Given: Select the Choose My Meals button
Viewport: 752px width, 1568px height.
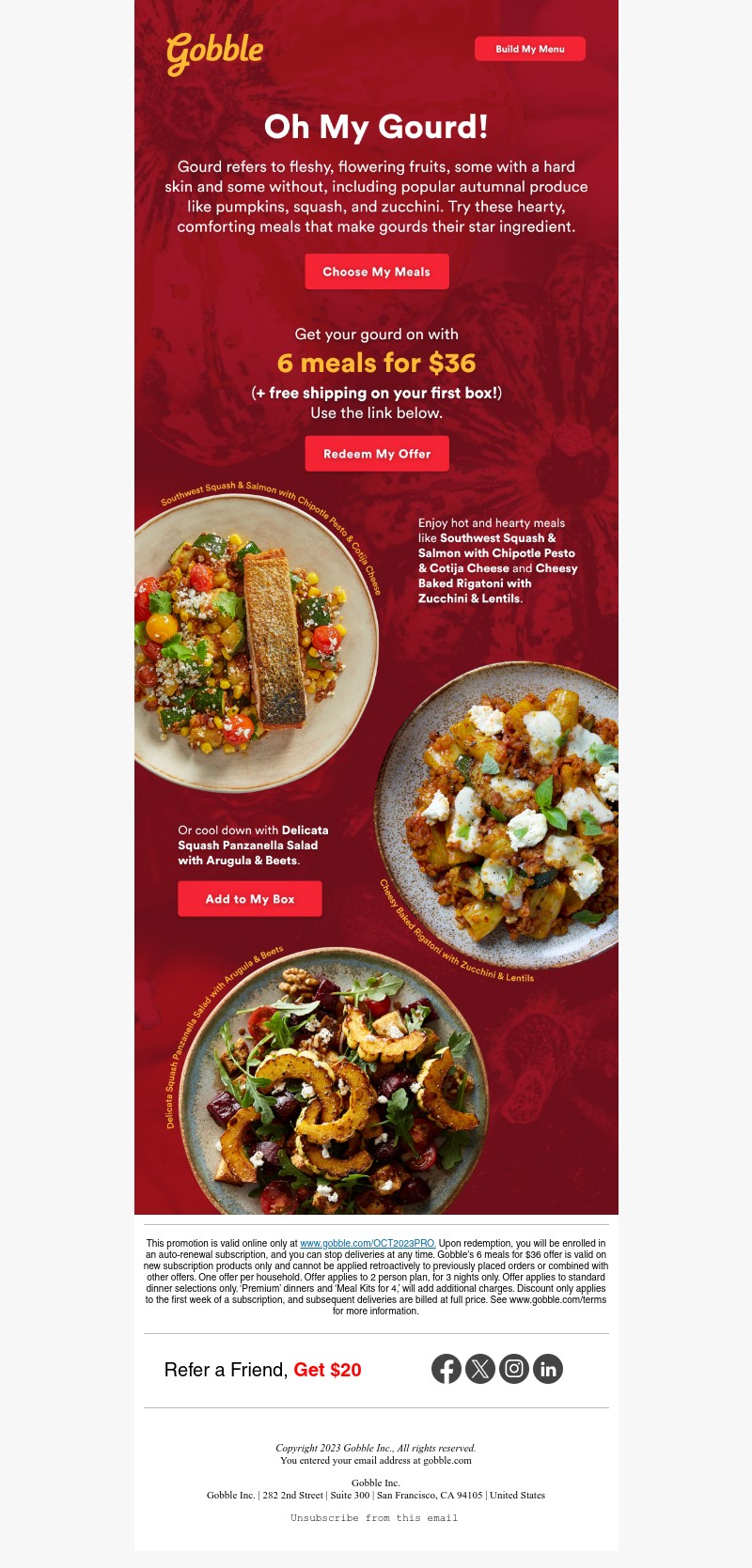Looking at the screenshot, I should click(376, 272).
